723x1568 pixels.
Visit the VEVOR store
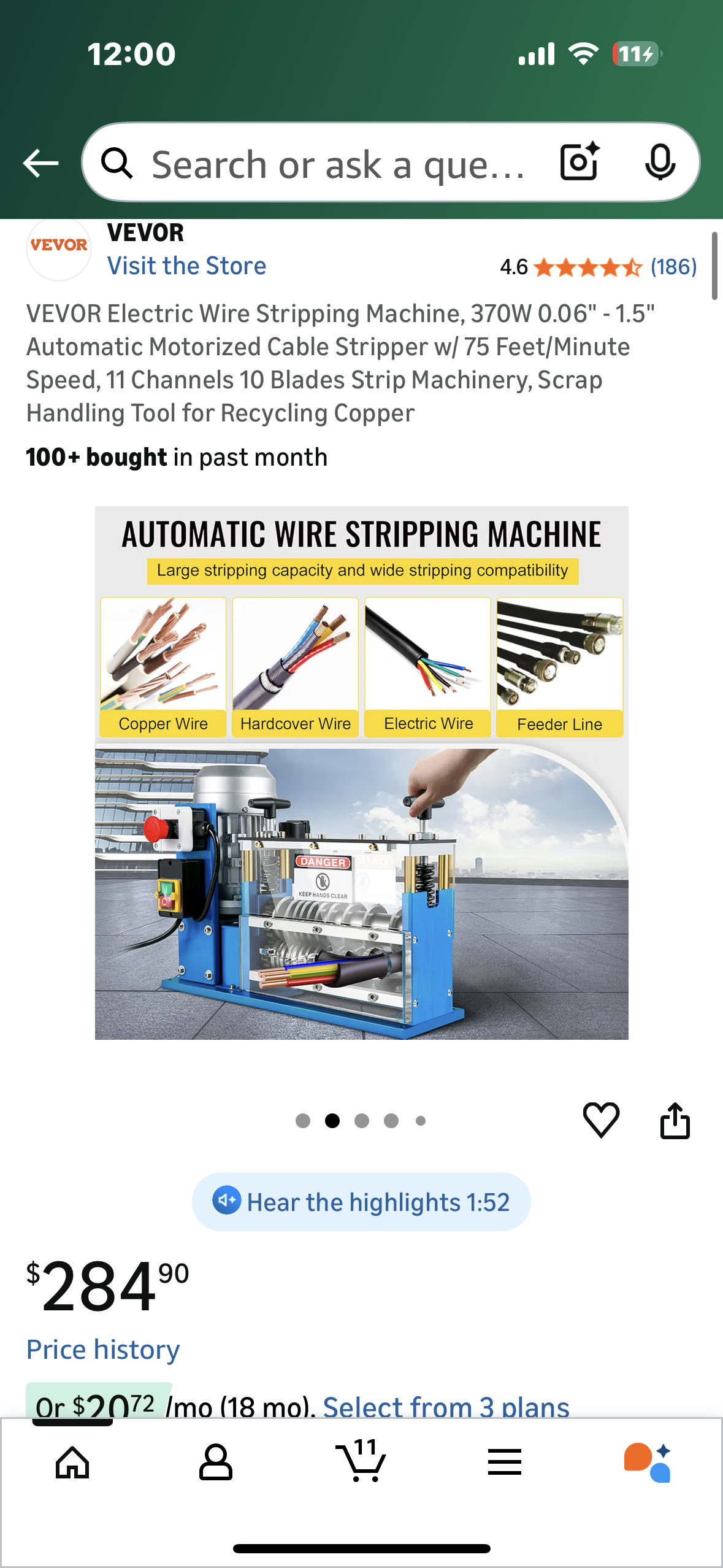tap(186, 266)
